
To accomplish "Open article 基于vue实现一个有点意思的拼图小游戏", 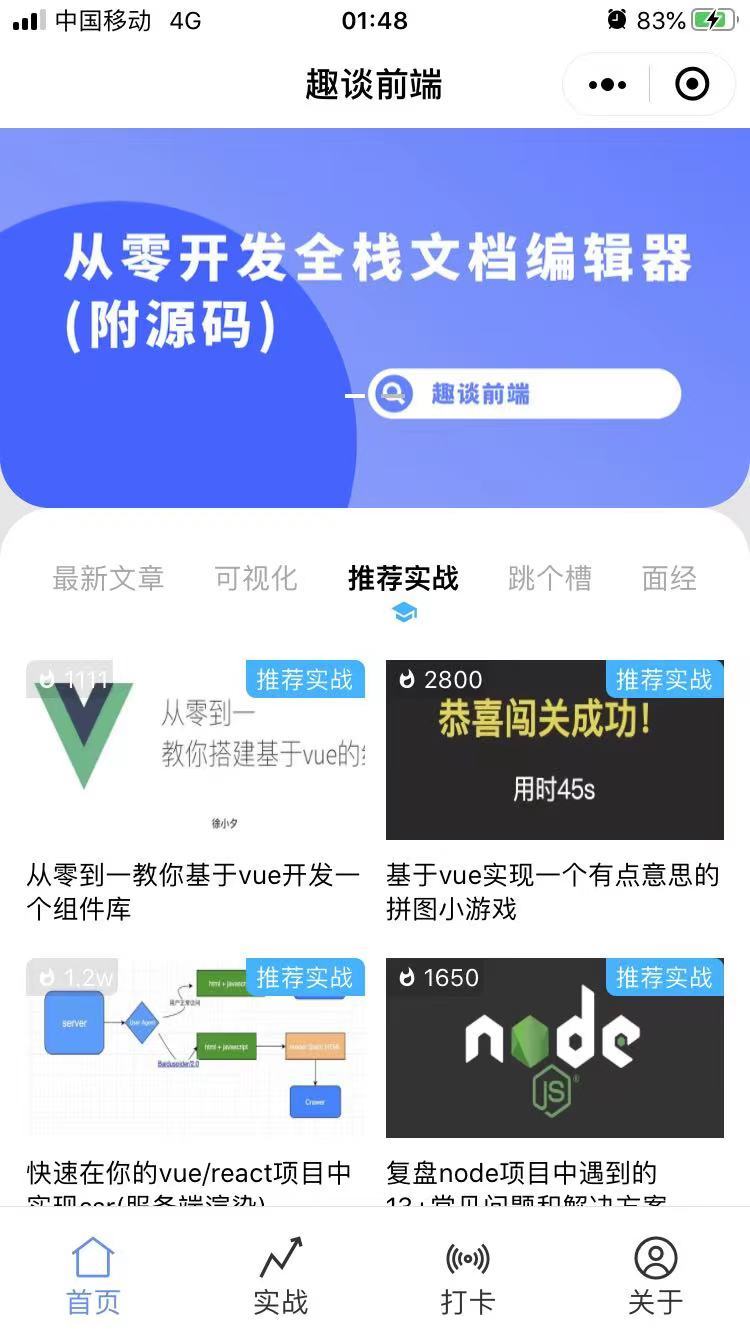I will [554, 790].
